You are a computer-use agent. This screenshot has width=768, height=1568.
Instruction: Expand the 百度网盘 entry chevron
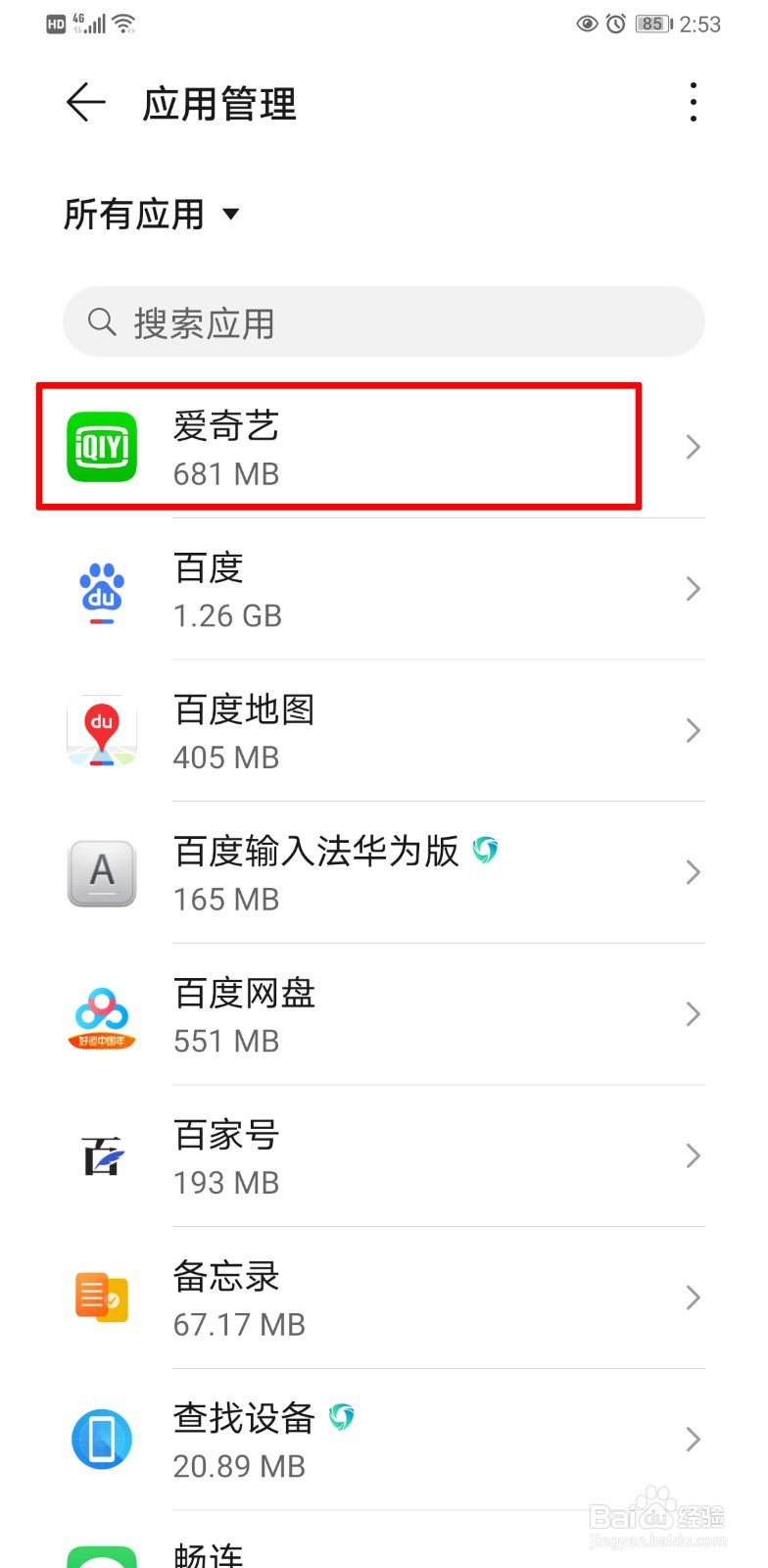(693, 1014)
